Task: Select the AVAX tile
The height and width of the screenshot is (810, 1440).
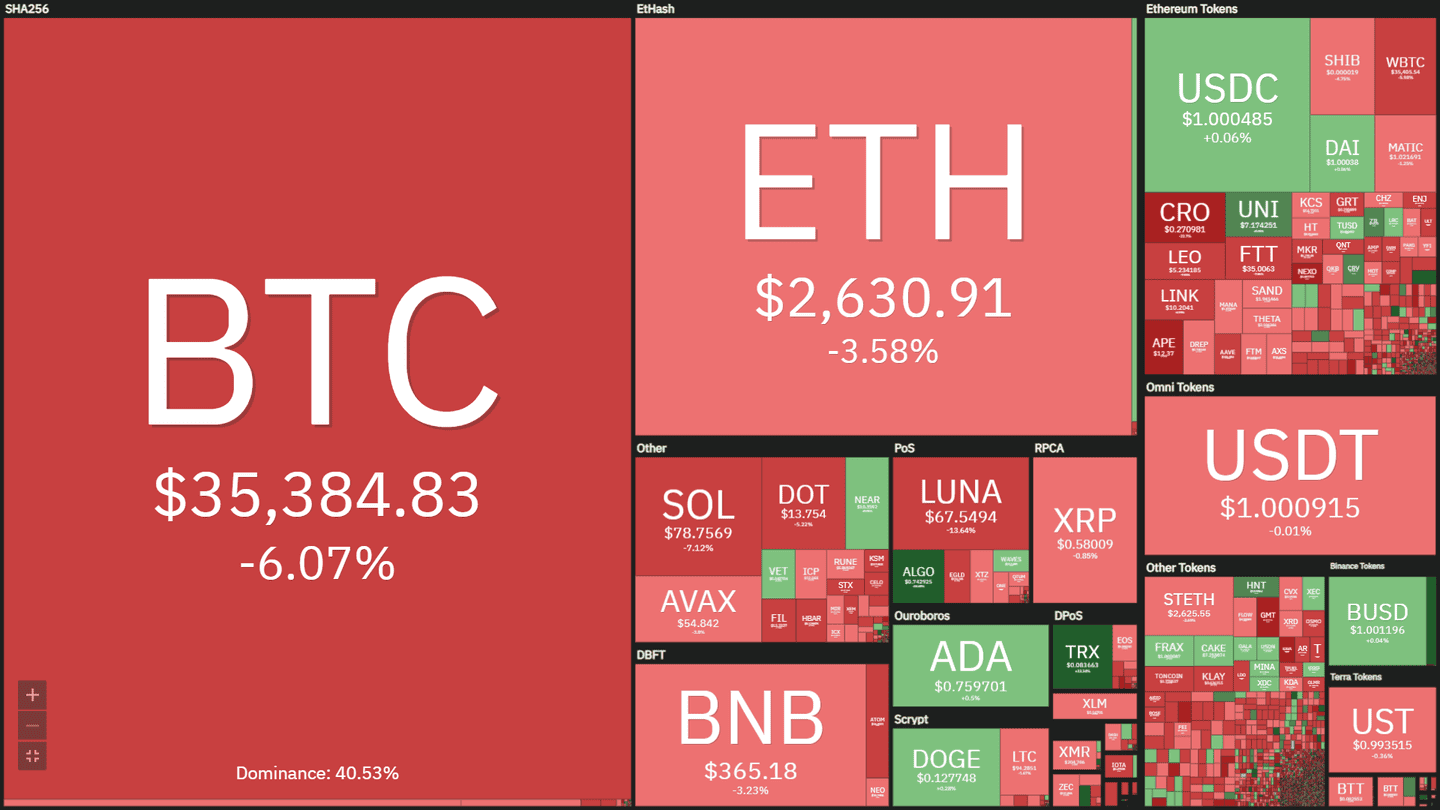Action: click(x=698, y=608)
